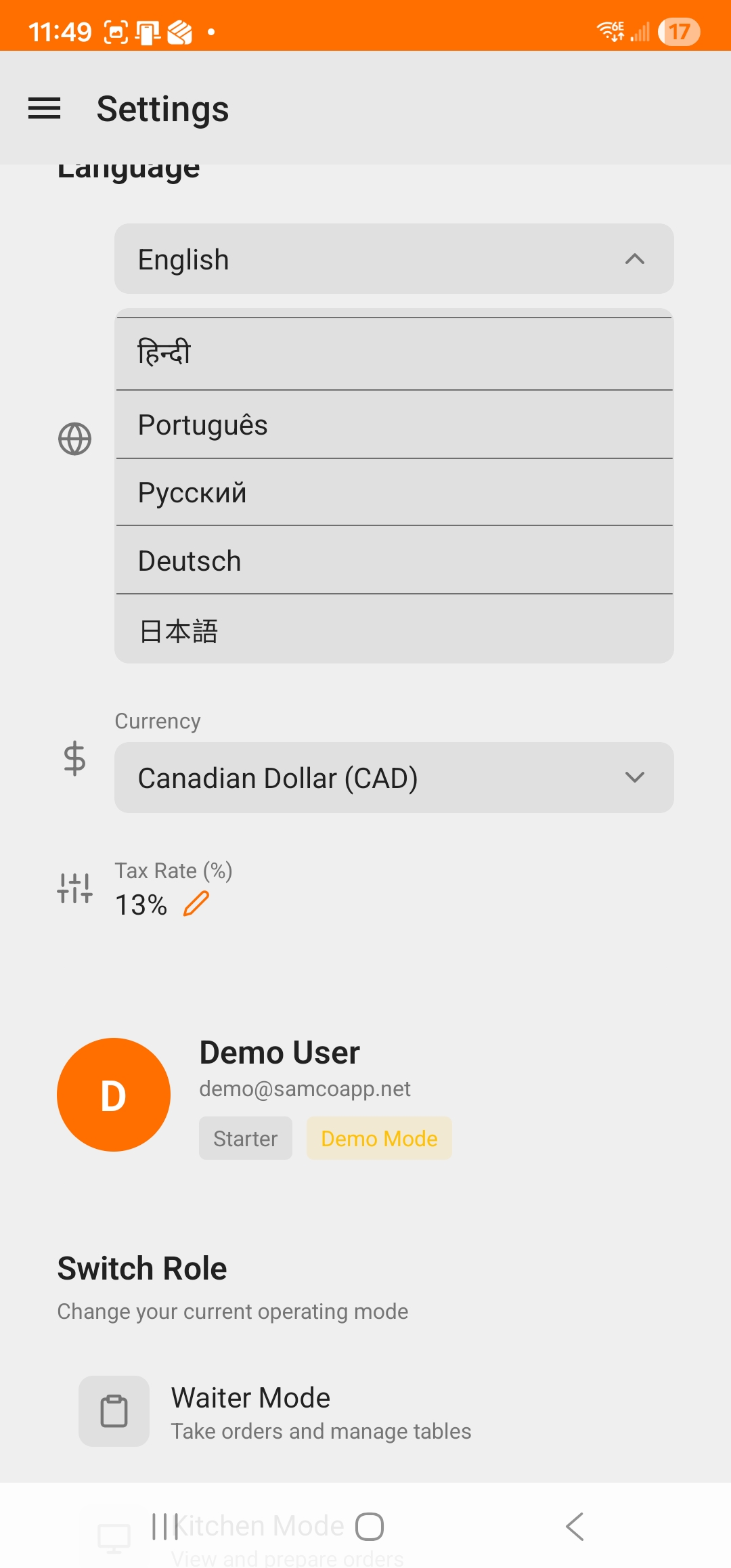Expand the Canadian Dollar currency dropdown
The image size is (731, 1568).
click(394, 778)
